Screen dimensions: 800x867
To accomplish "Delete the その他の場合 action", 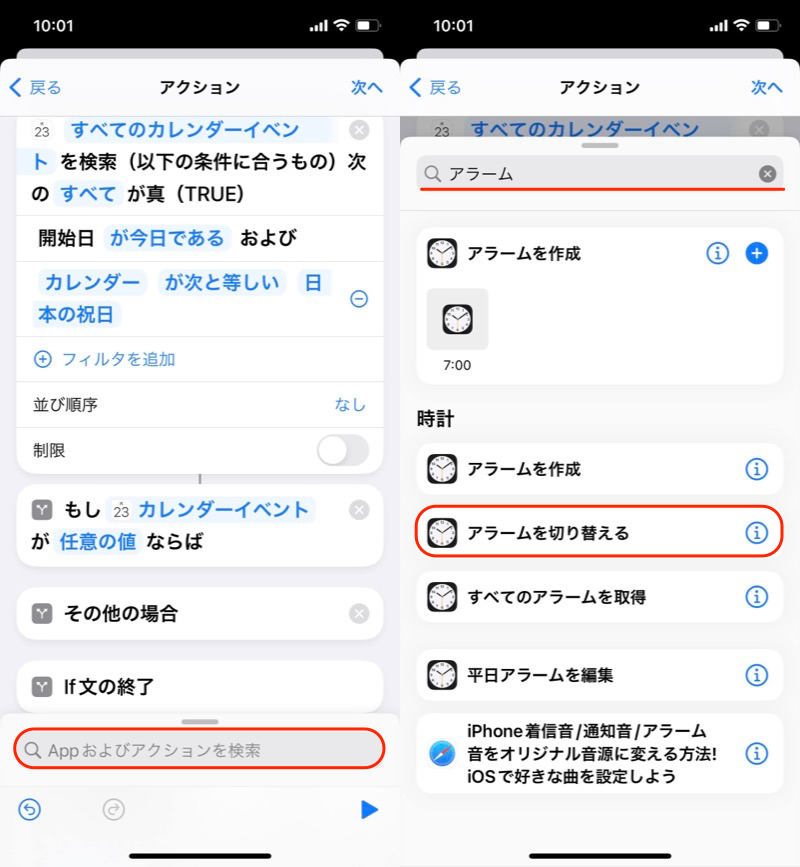I will [x=359, y=613].
